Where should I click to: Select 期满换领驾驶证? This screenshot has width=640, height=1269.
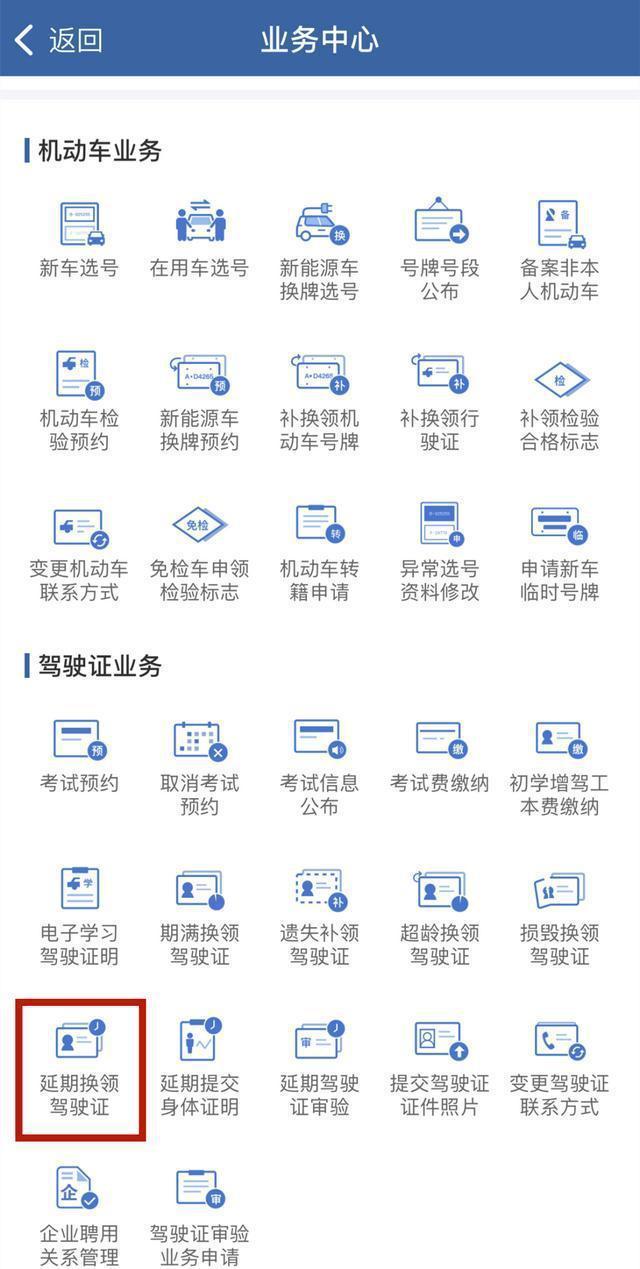[x=199, y=916]
